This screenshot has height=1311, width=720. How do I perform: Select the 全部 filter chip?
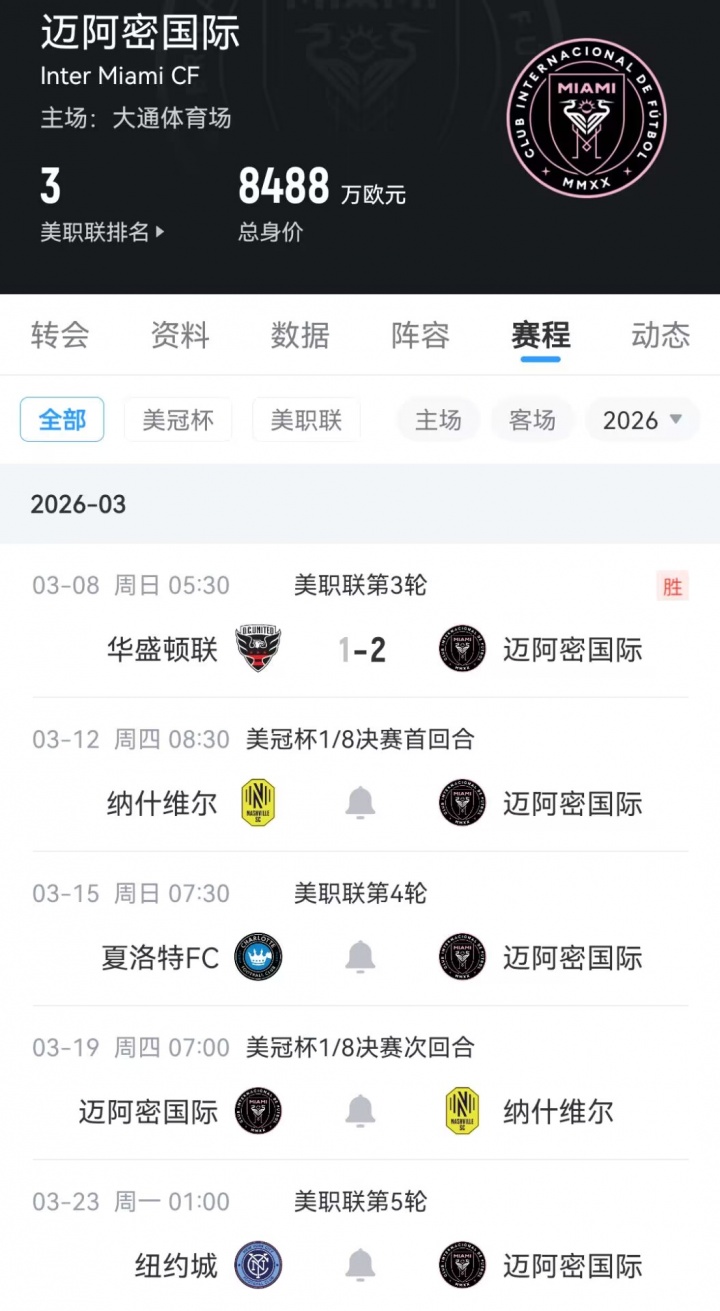[x=62, y=420]
